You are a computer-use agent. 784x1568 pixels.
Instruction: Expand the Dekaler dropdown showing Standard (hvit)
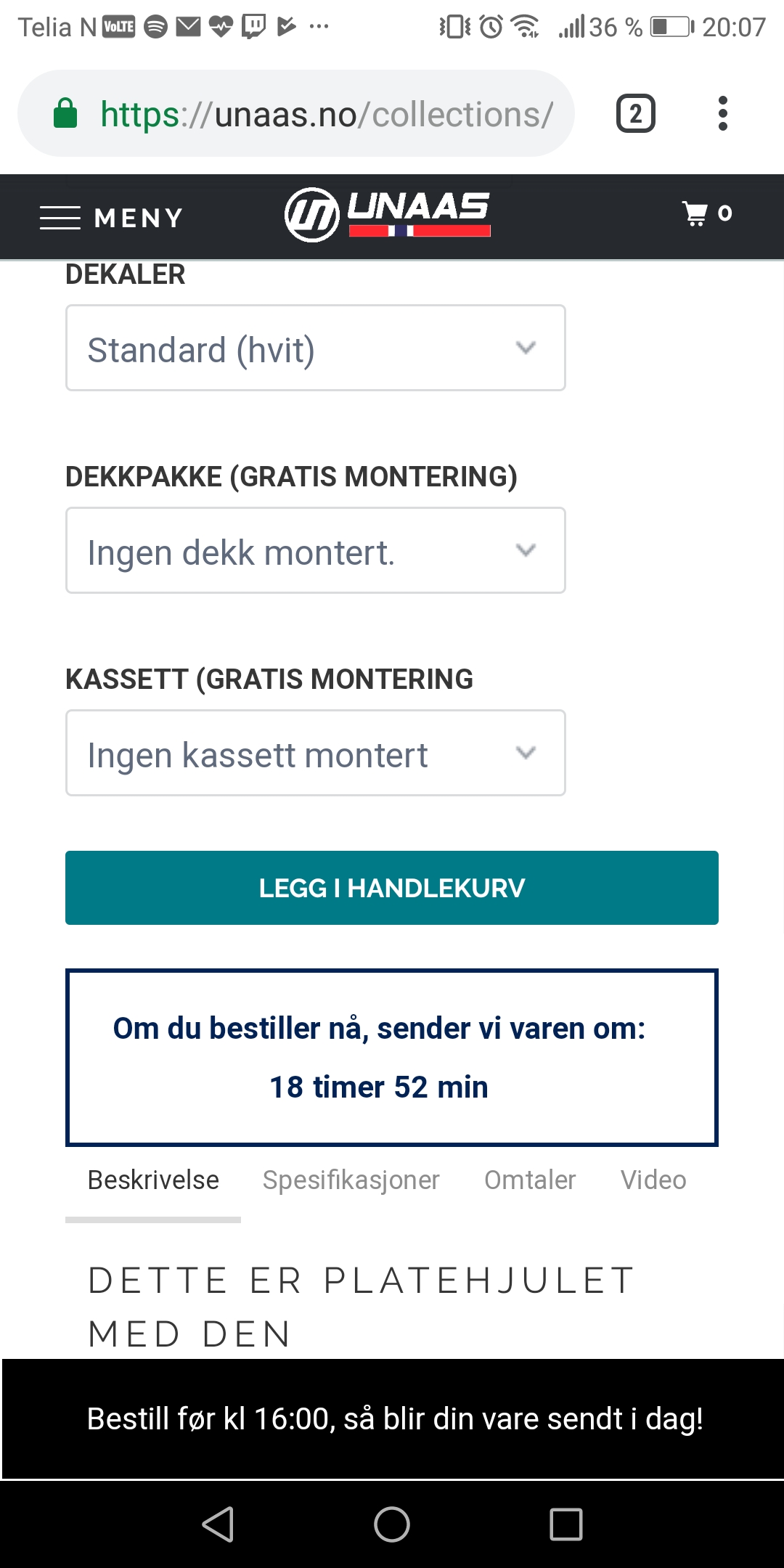point(316,348)
